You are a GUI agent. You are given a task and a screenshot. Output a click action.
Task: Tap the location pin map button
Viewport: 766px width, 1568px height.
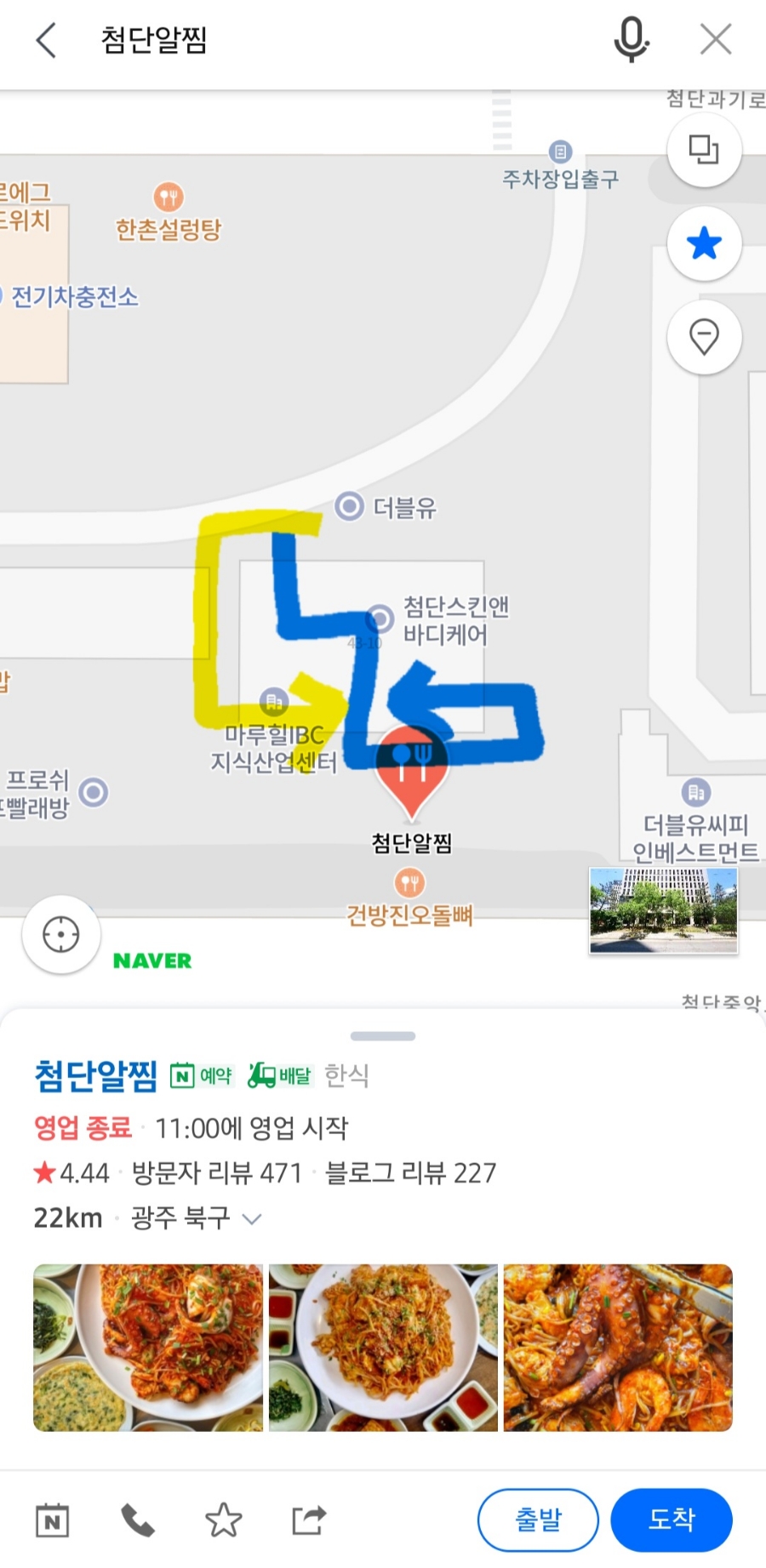pos(704,337)
